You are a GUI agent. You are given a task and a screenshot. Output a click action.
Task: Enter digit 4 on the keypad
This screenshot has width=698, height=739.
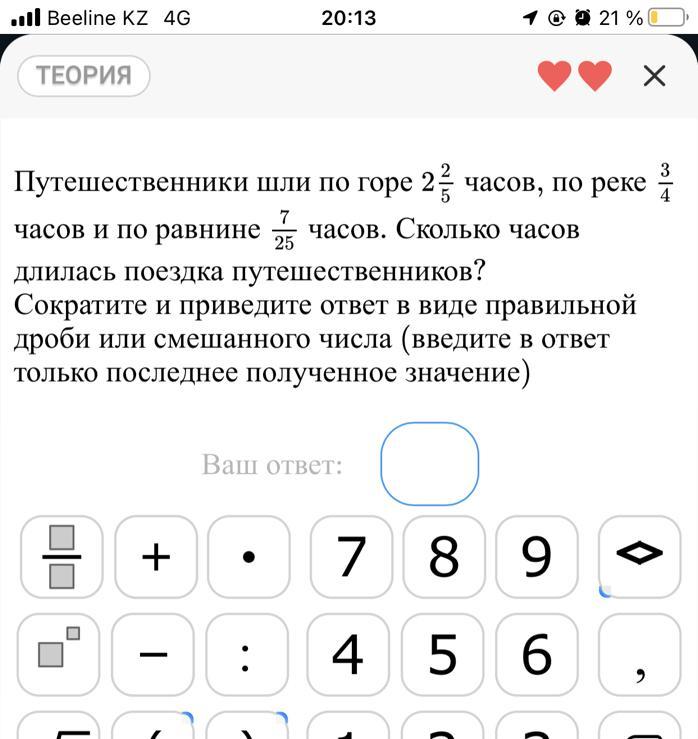347,654
